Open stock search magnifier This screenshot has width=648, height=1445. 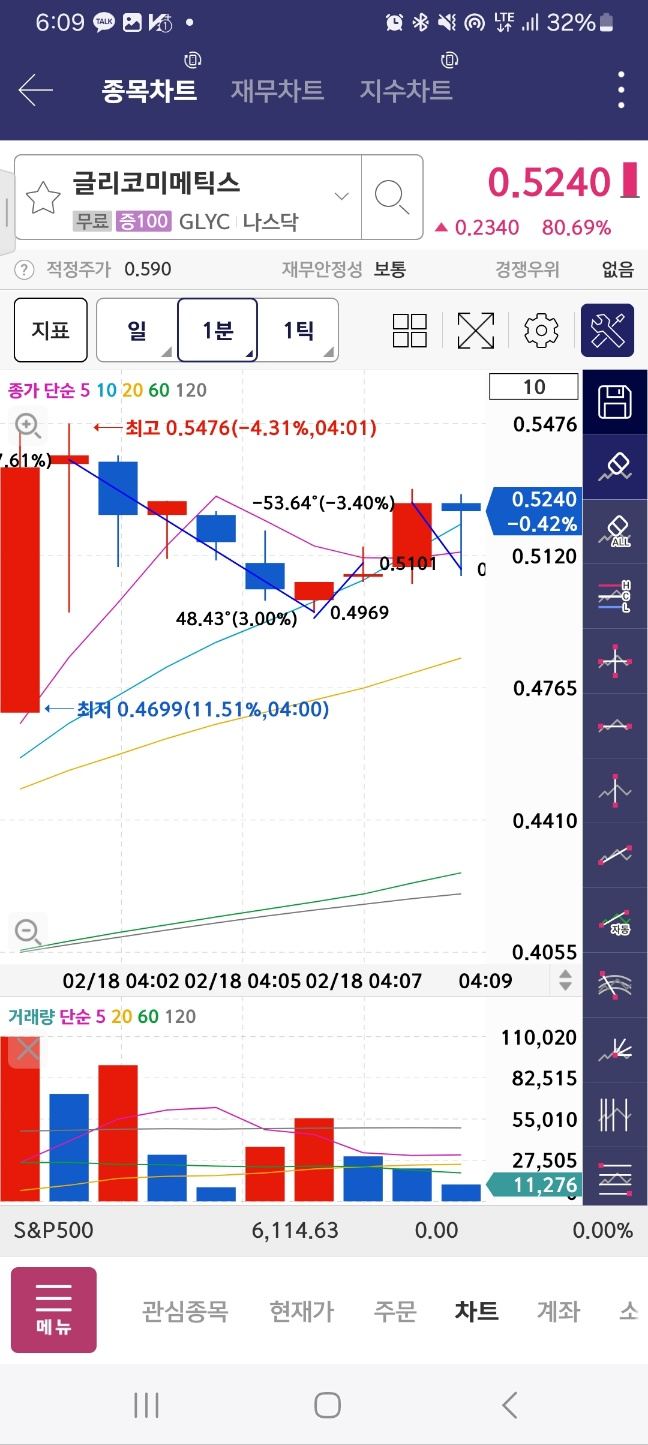pos(392,197)
